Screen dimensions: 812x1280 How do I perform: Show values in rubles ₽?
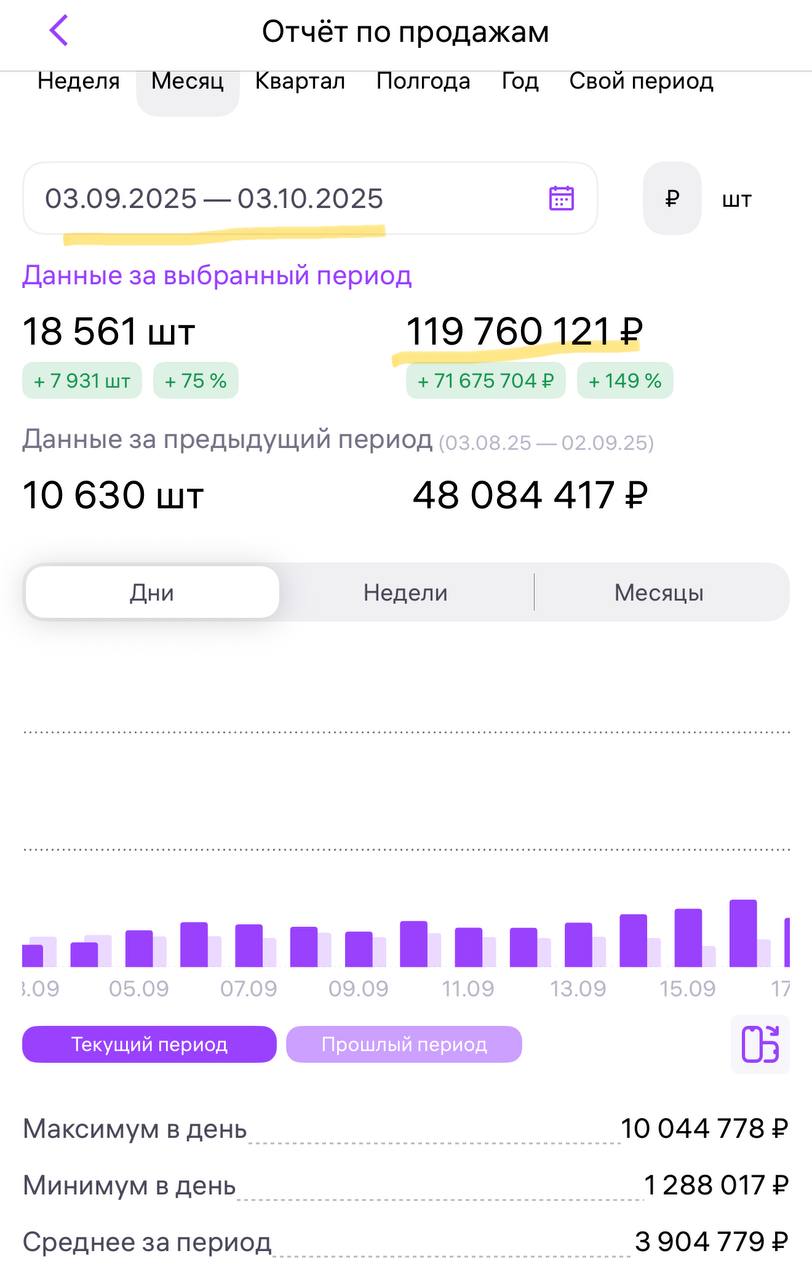tap(672, 198)
